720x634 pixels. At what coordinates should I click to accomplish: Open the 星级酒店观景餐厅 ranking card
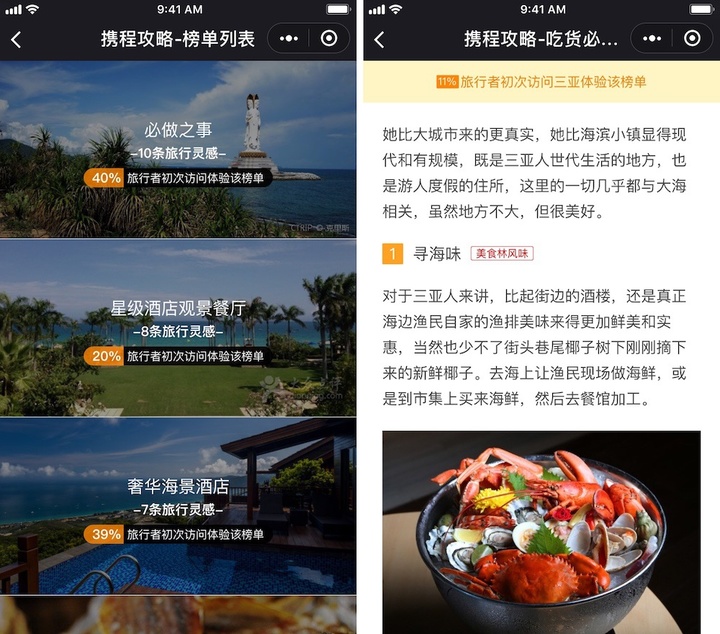click(x=178, y=328)
